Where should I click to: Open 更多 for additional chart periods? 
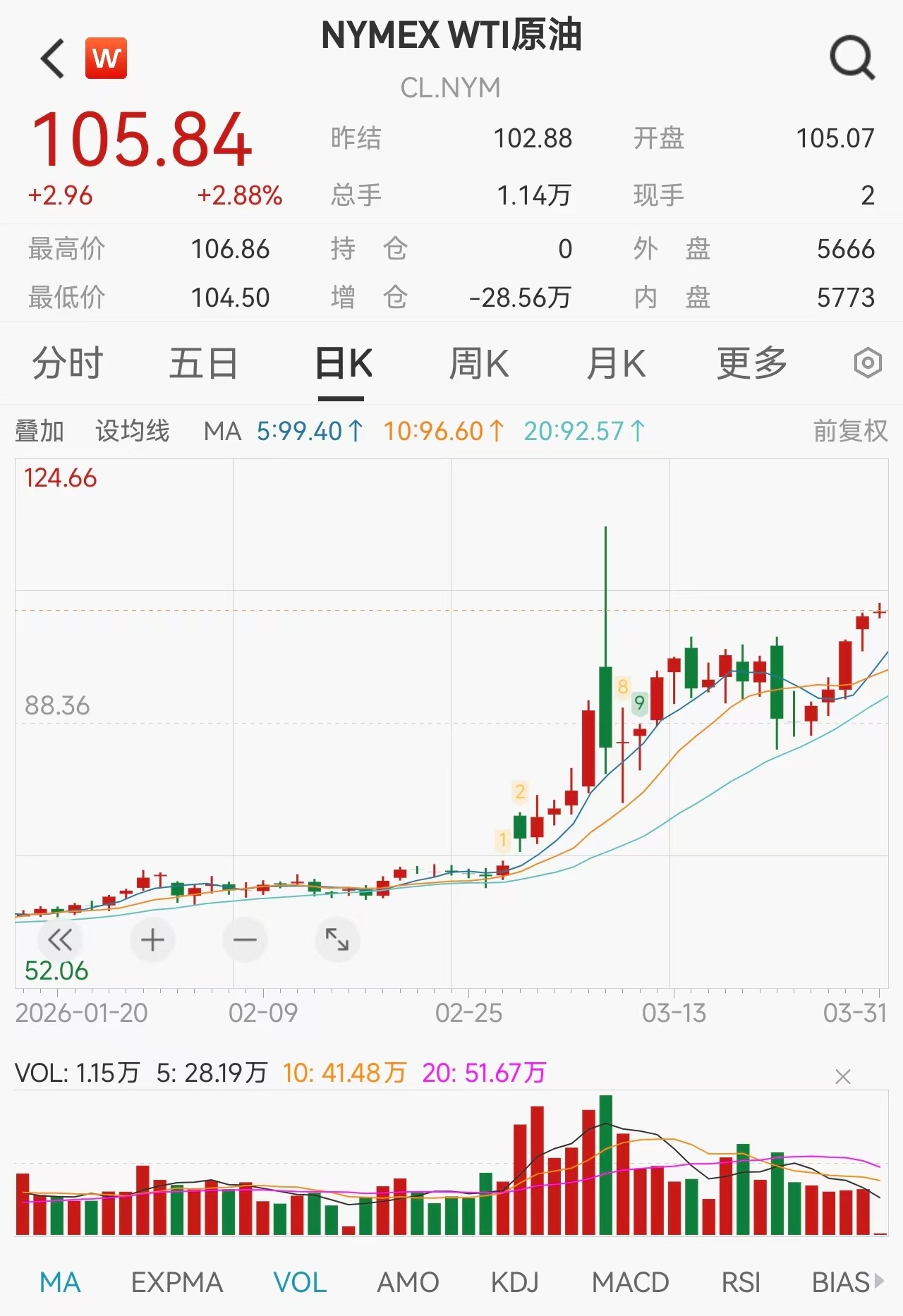751,362
